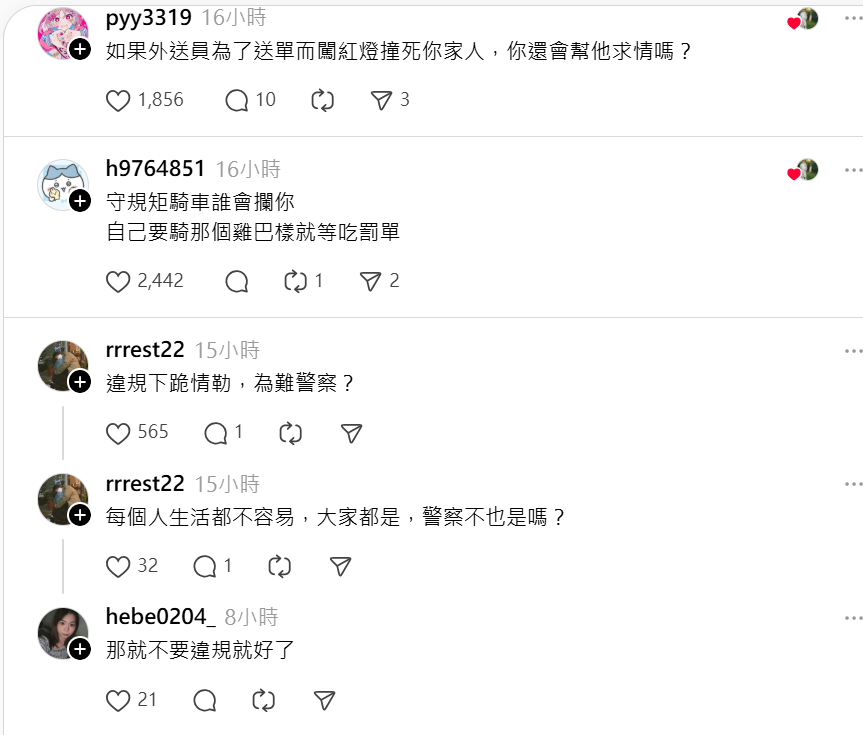Repost hebe0204_'s comment
This screenshot has width=863, height=735.
[x=264, y=700]
